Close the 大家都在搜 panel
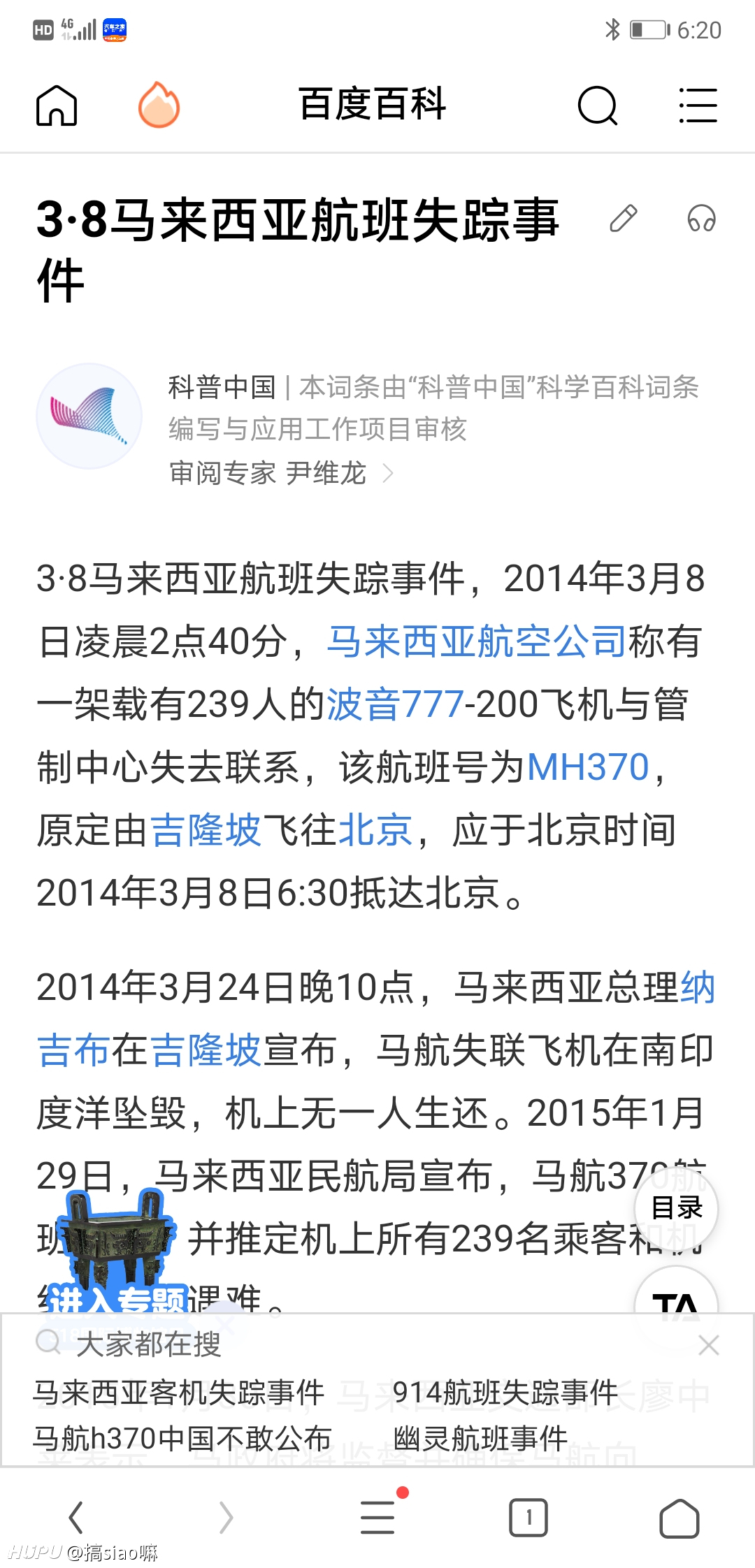This screenshot has width=755, height=1568. (709, 1345)
